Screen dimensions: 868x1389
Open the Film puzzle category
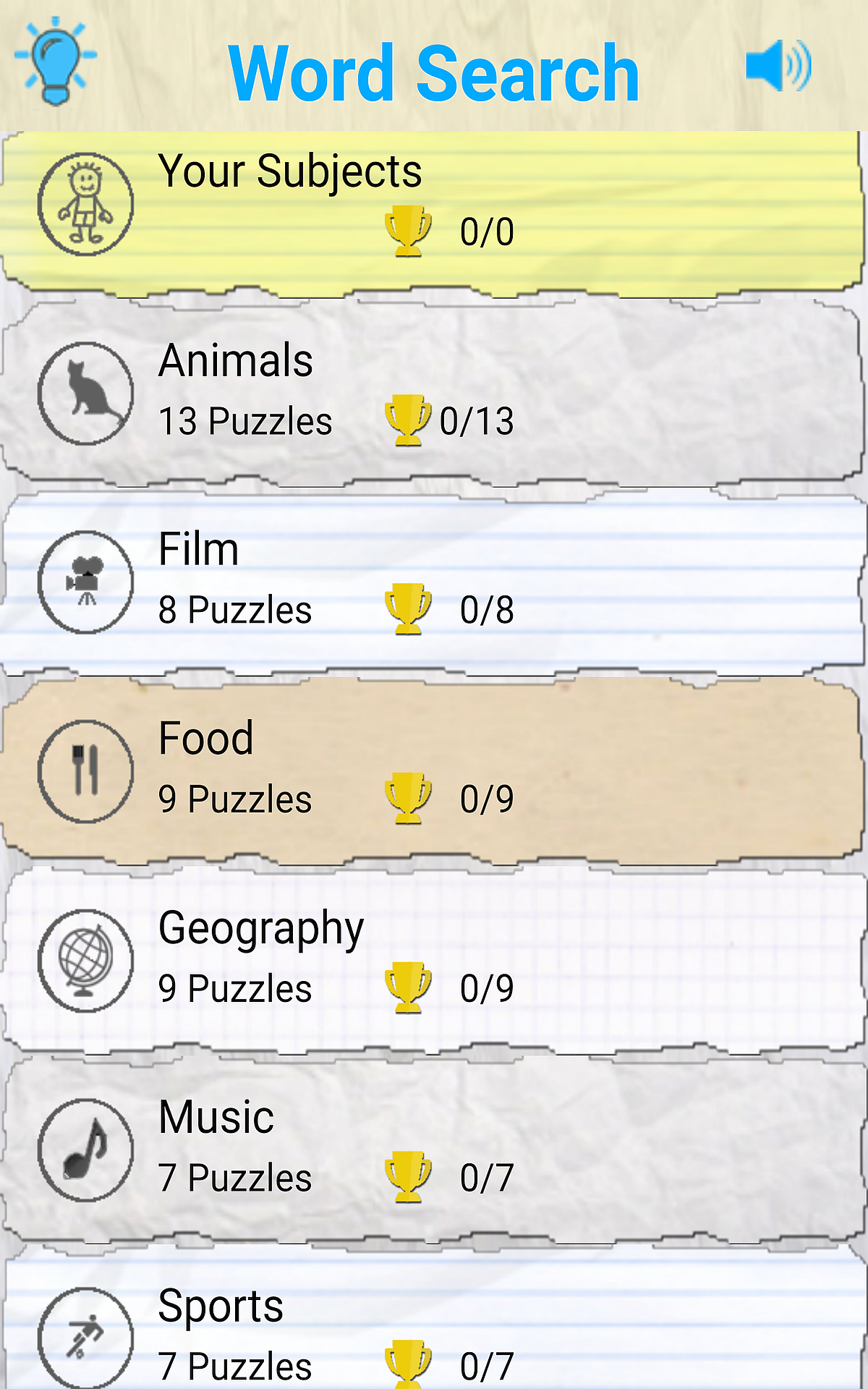434,579
